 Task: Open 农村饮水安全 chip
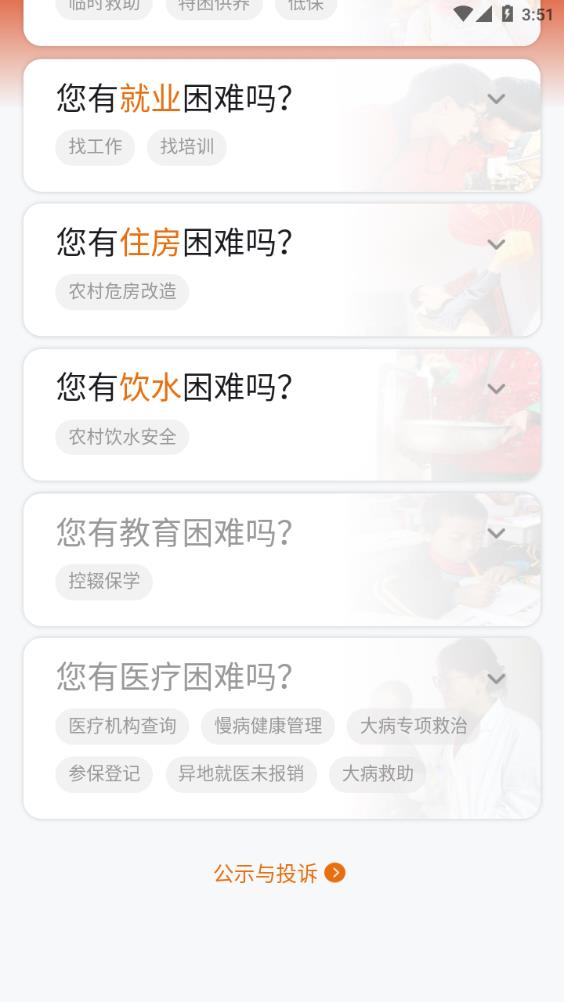click(x=122, y=437)
